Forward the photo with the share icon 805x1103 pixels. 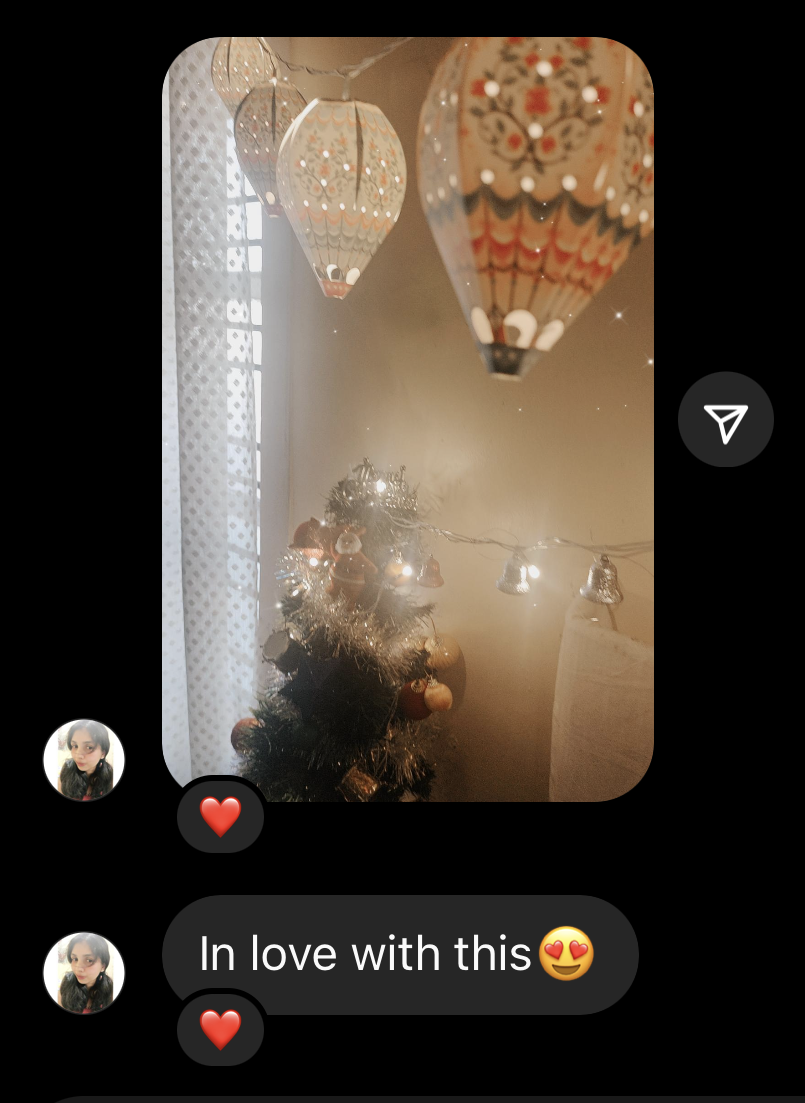(x=725, y=420)
